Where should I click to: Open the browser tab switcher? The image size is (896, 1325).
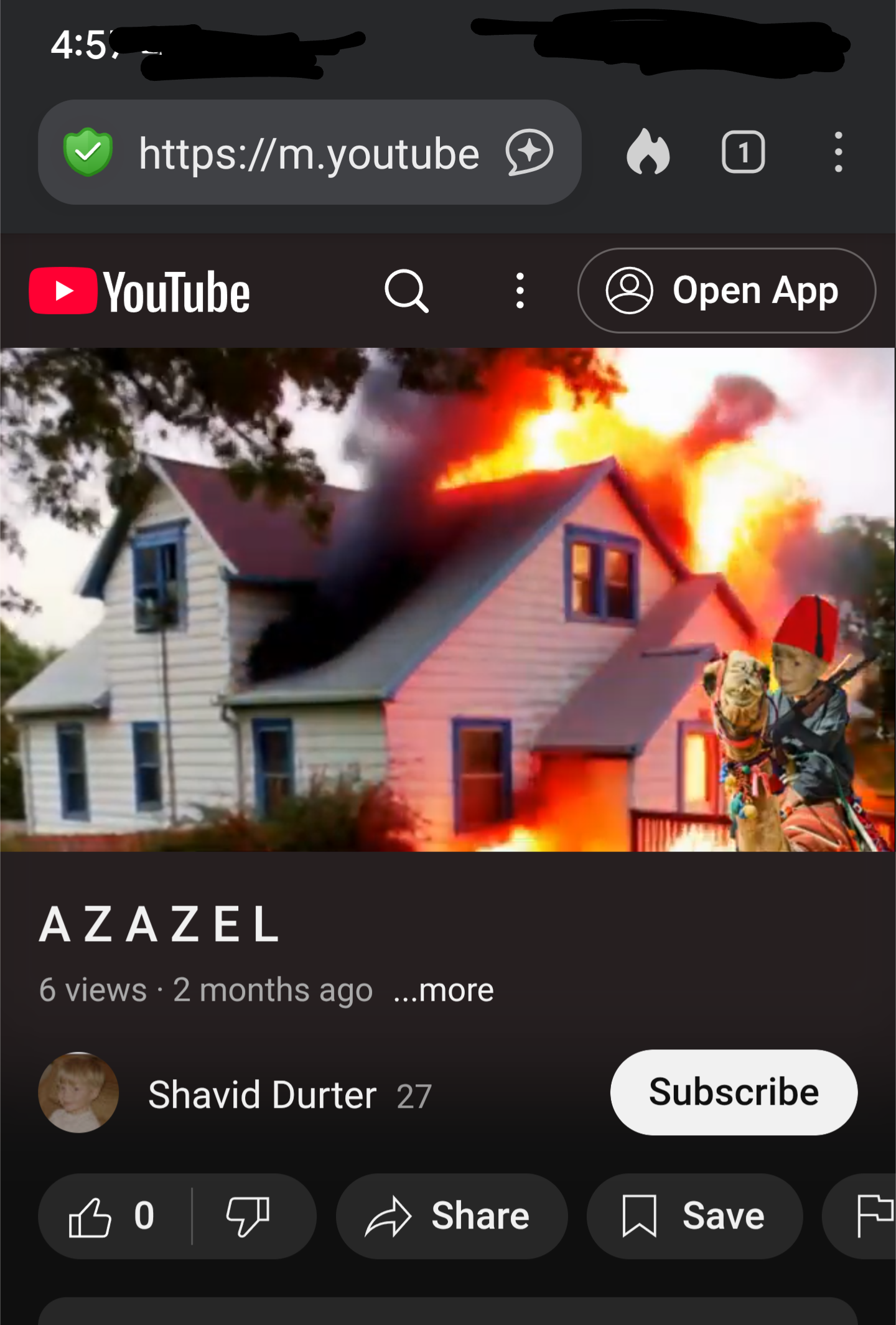click(743, 152)
